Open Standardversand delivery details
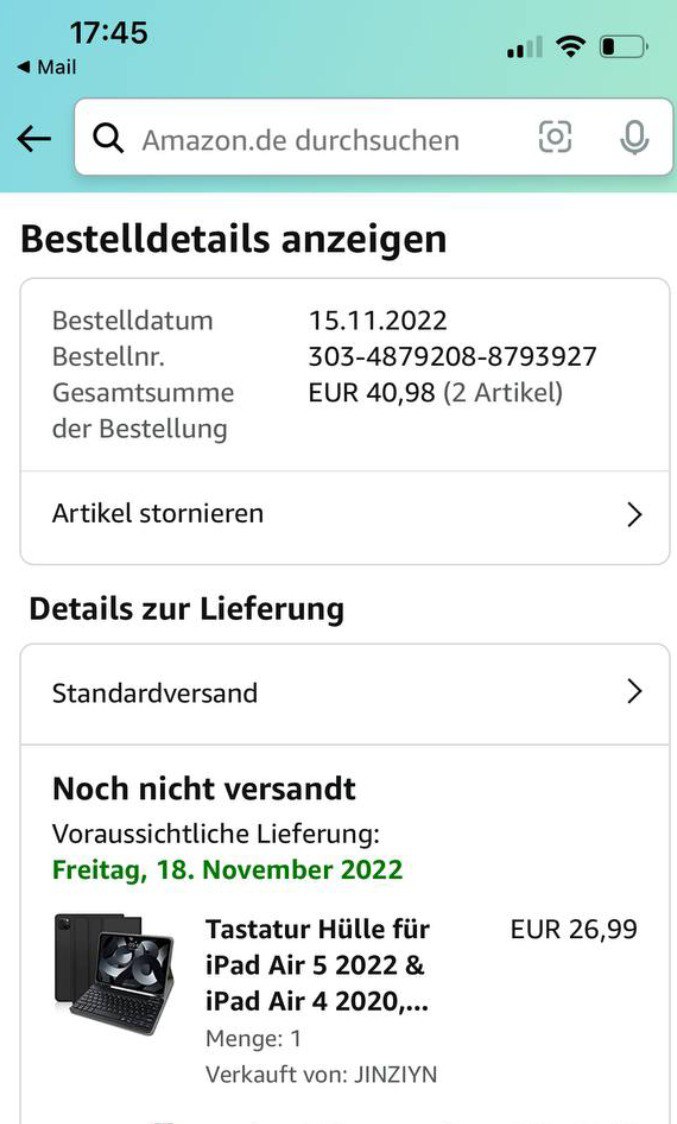This screenshot has height=1124, width=677. (x=345, y=693)
